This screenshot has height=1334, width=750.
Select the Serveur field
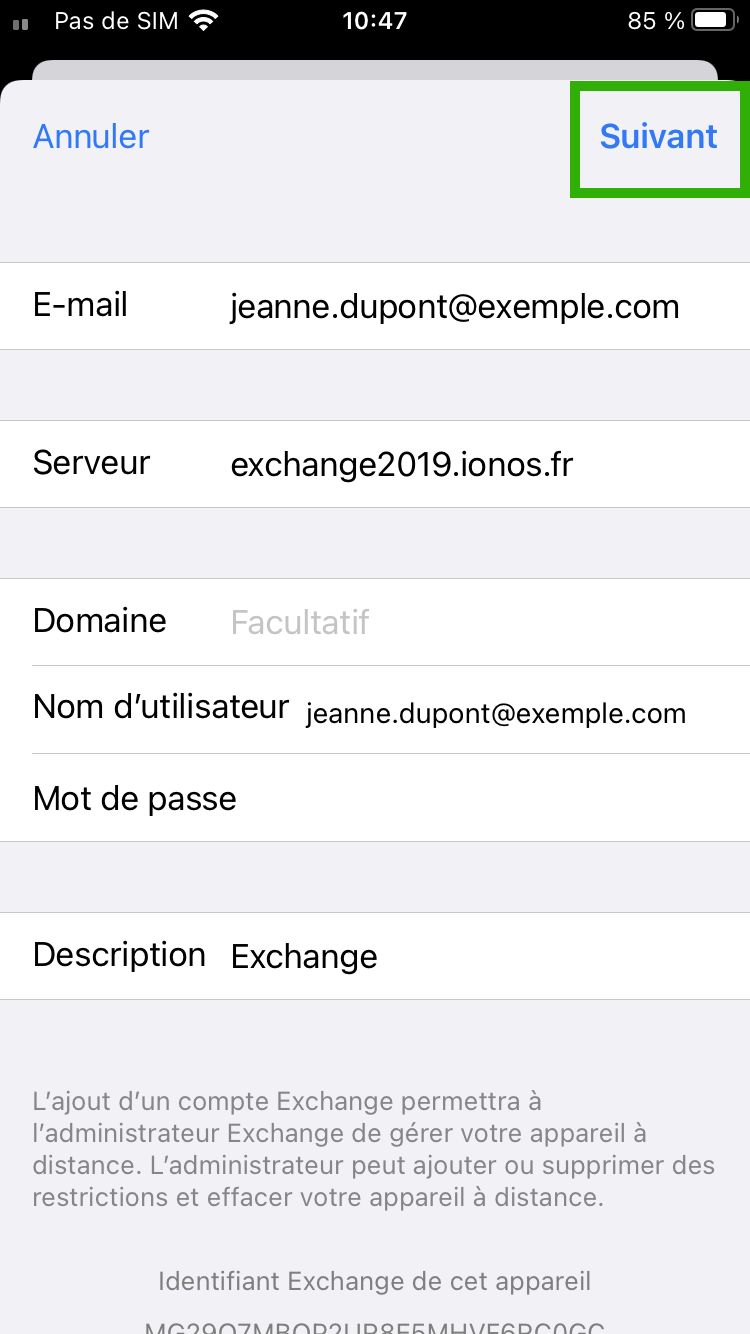[375, 464]
